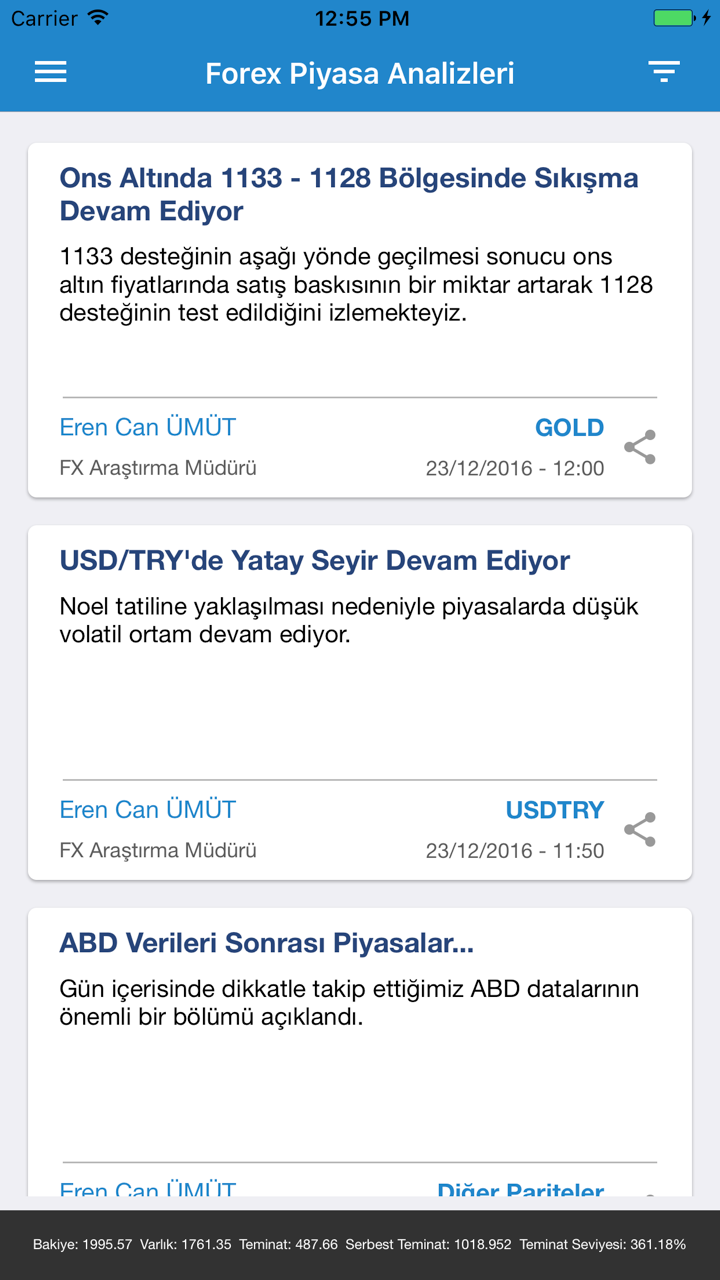Open the filter icon on the top bar
This screenshot has height=1280, width=720.
click(x=663, y=72)
